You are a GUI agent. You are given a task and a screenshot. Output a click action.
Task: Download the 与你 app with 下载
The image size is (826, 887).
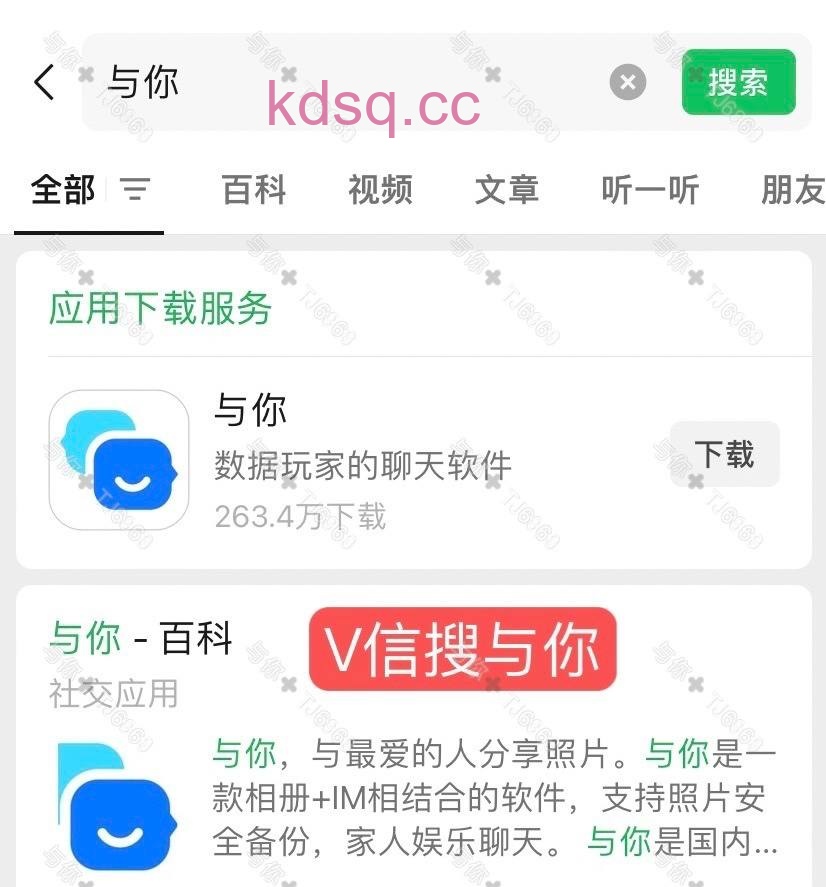click(724, 455)
